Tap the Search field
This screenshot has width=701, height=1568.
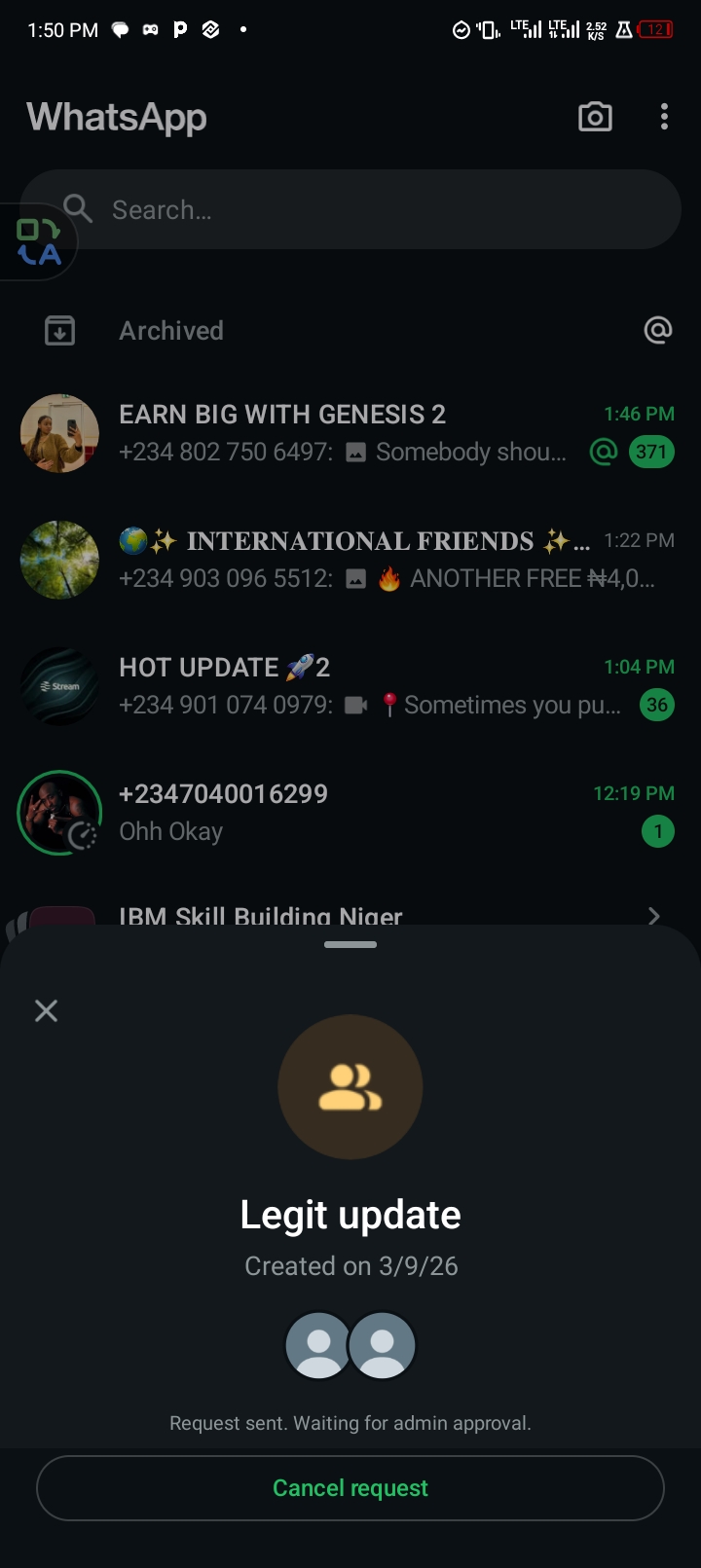pos(370,209)
